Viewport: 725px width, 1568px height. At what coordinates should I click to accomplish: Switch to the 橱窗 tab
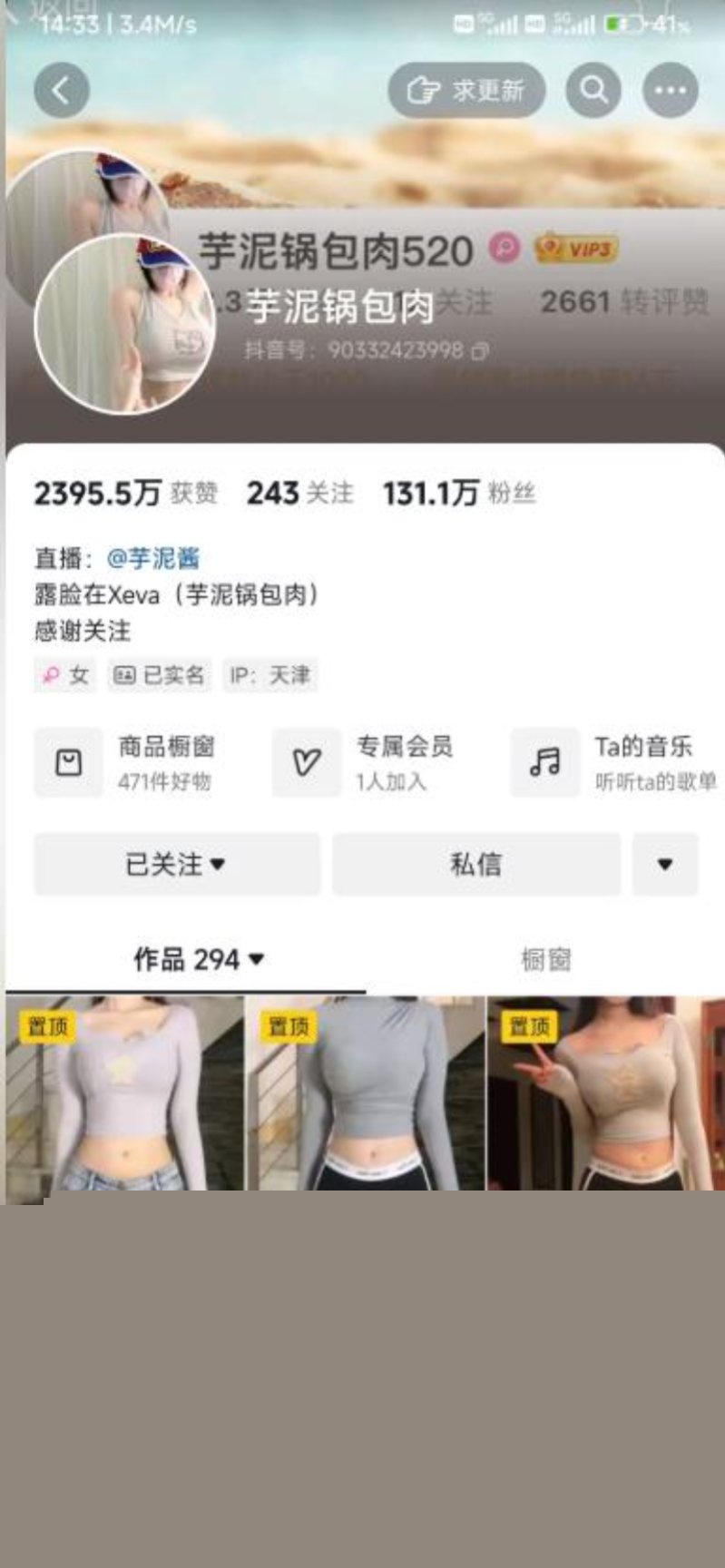point(545,959)
